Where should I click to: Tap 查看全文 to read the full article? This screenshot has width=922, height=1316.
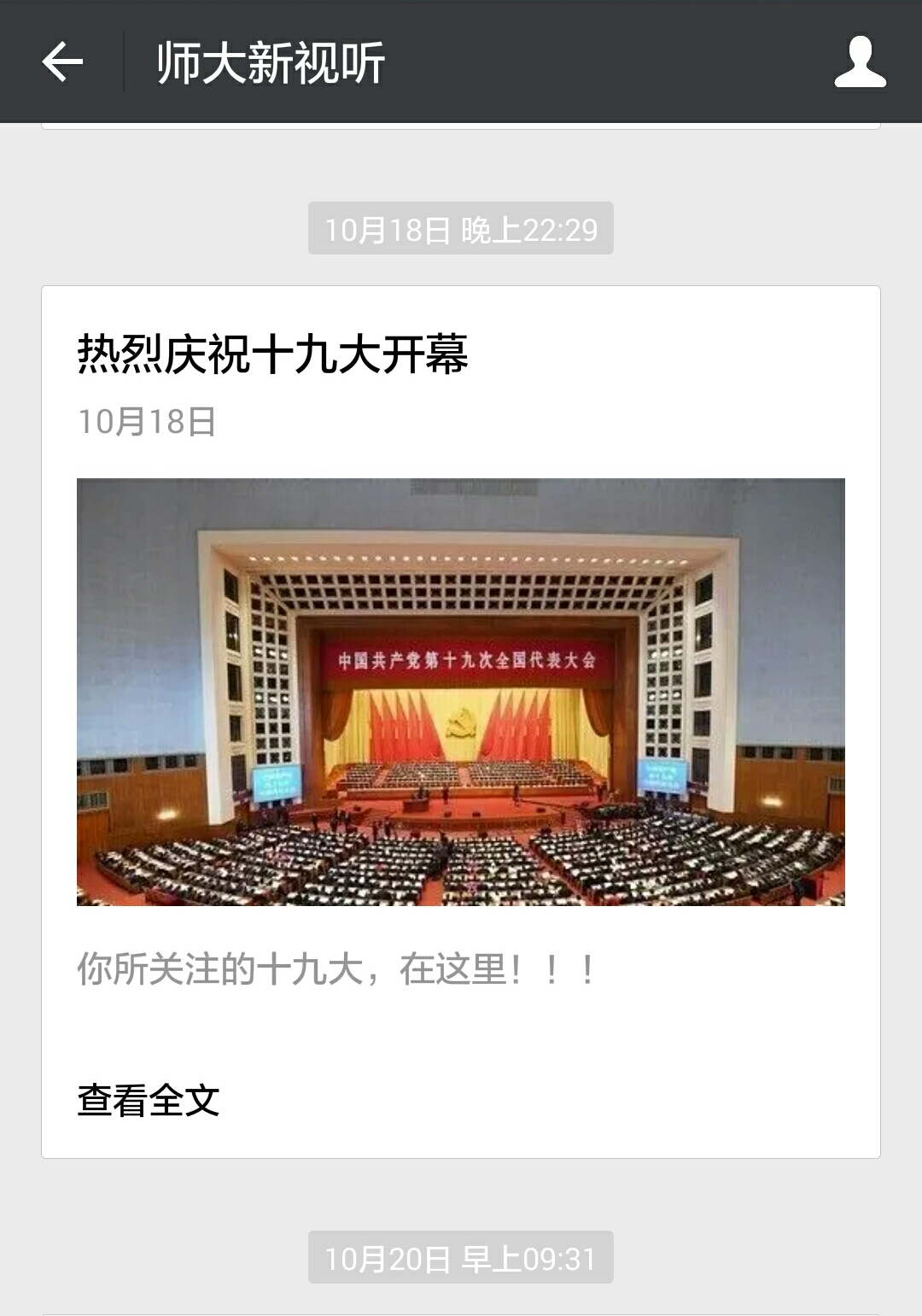point(149,1100)
